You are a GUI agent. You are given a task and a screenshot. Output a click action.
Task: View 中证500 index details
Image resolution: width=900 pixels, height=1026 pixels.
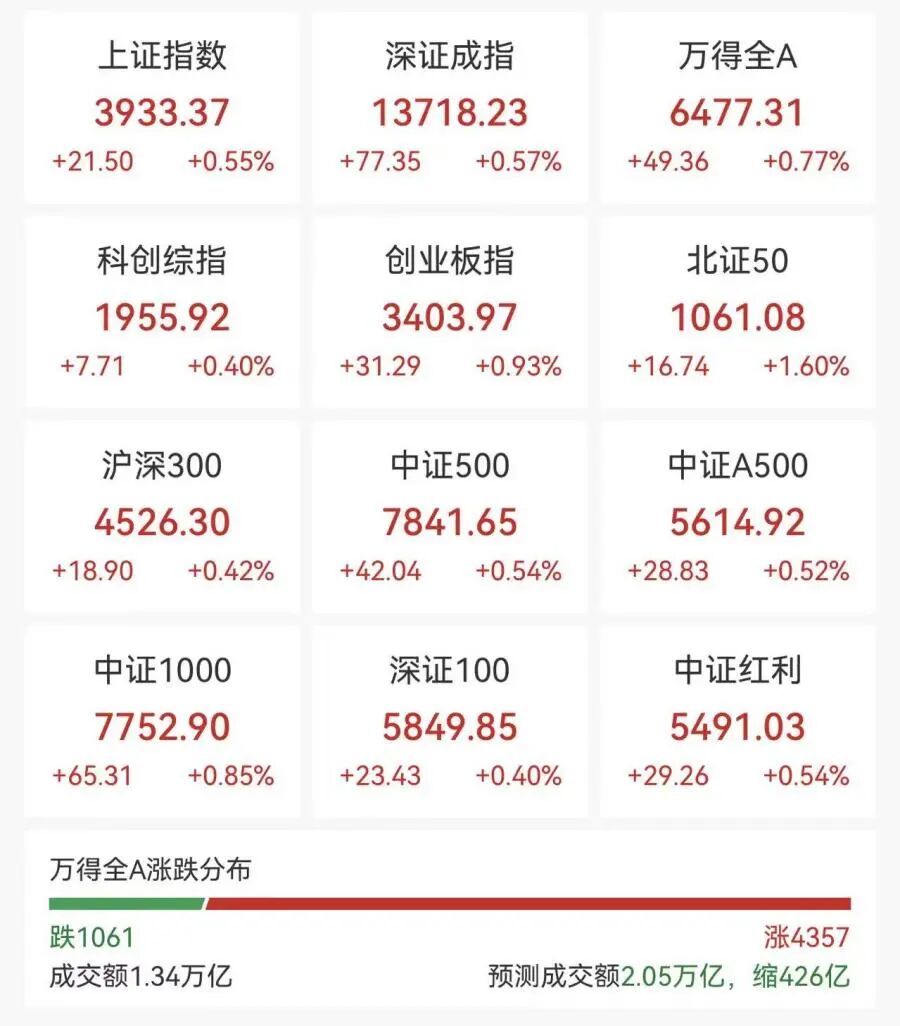[x=450, y=518]
